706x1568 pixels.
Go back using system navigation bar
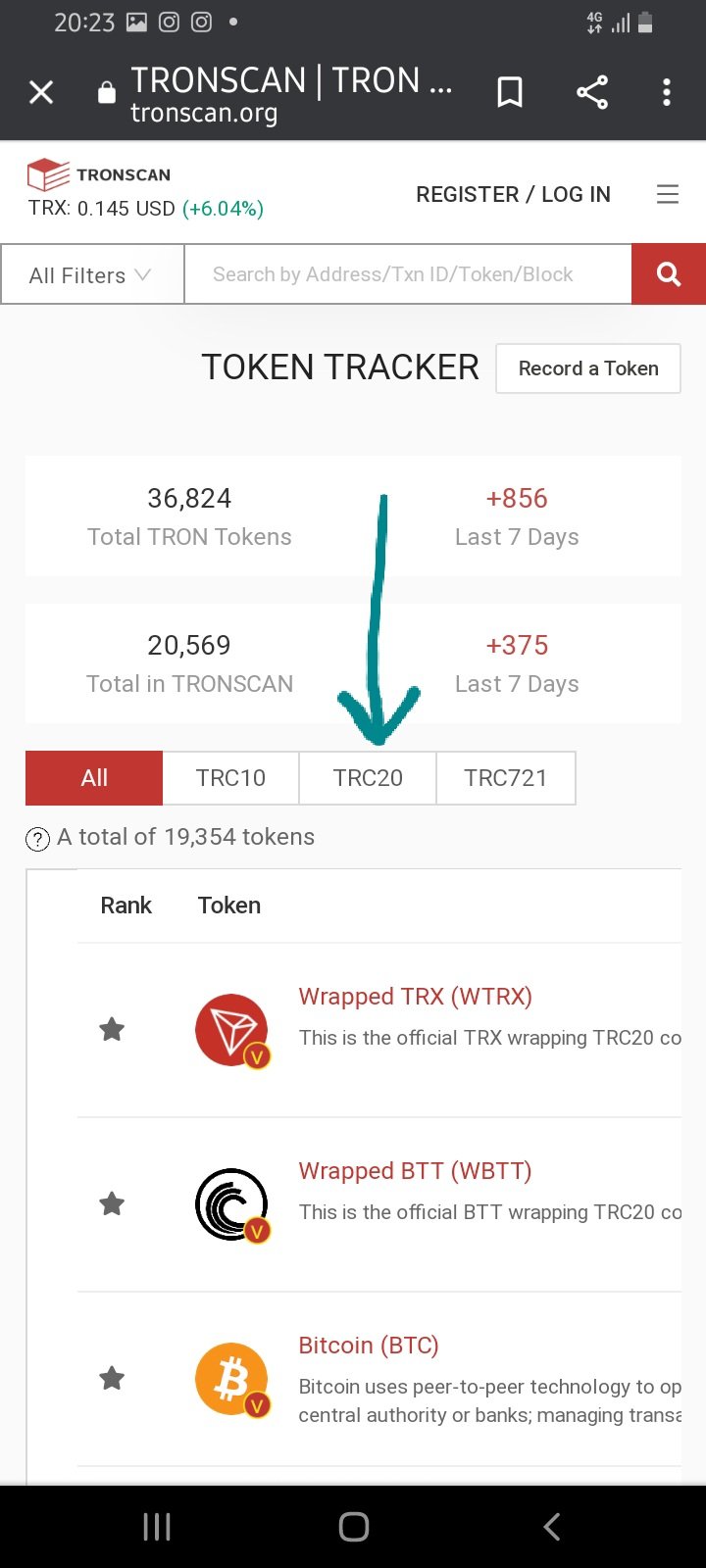[x=551, y=1526]
